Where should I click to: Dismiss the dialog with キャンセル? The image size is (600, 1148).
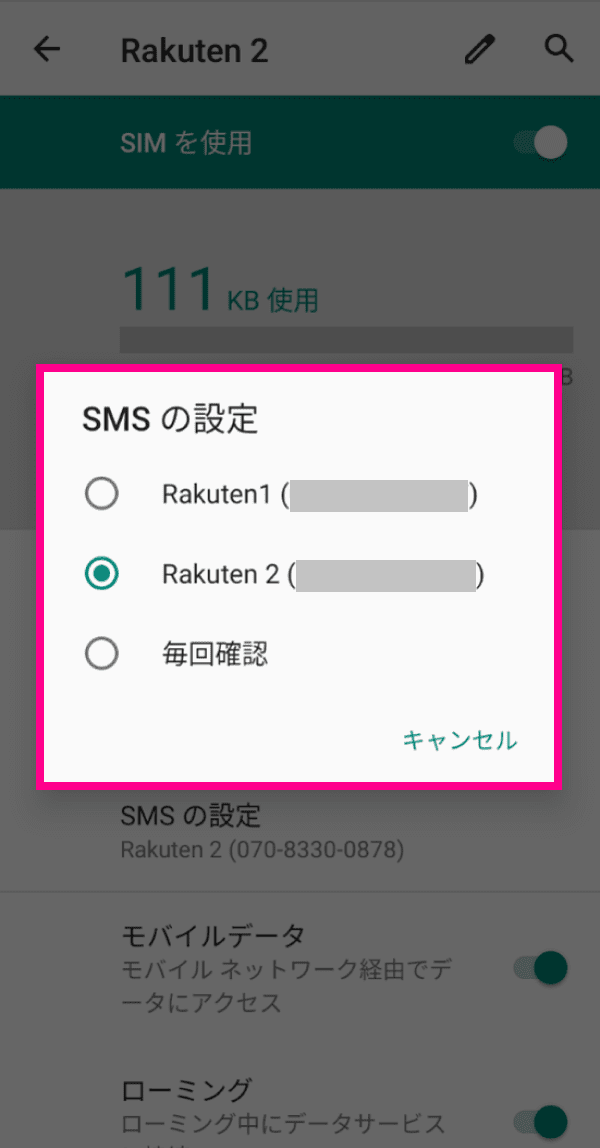[x=460, y=740]
